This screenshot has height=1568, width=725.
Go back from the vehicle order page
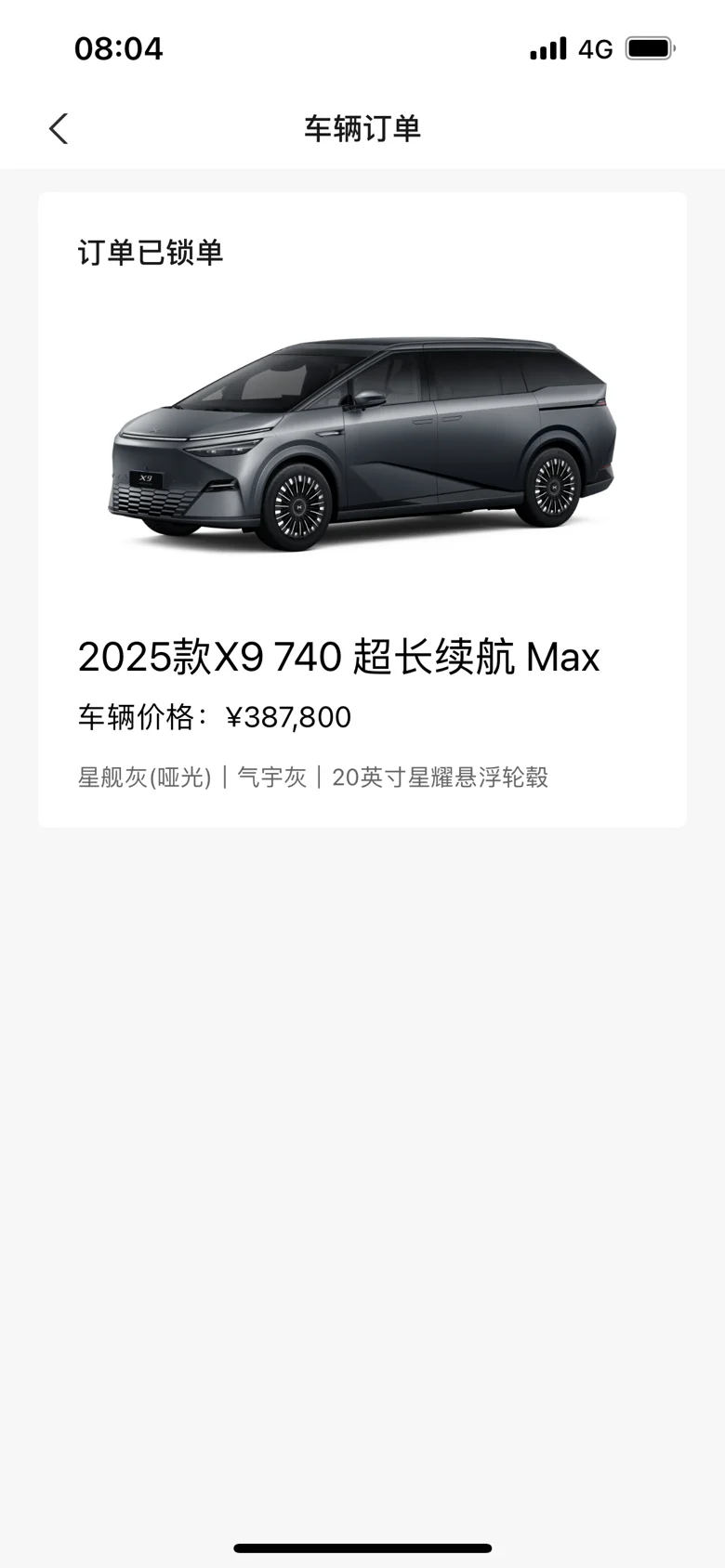59,128
